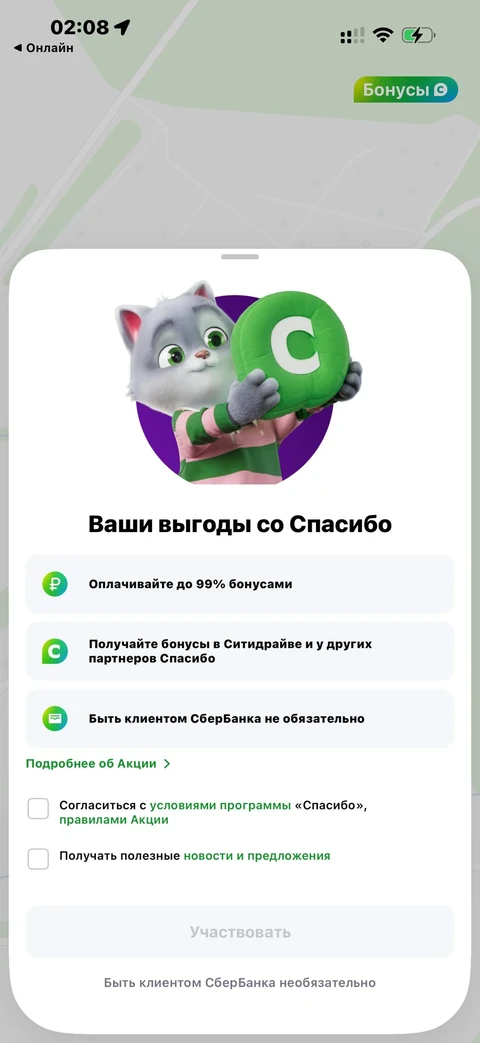Open условиями программы link
The width and height of the screenshot is (480, 1043).
220,806
